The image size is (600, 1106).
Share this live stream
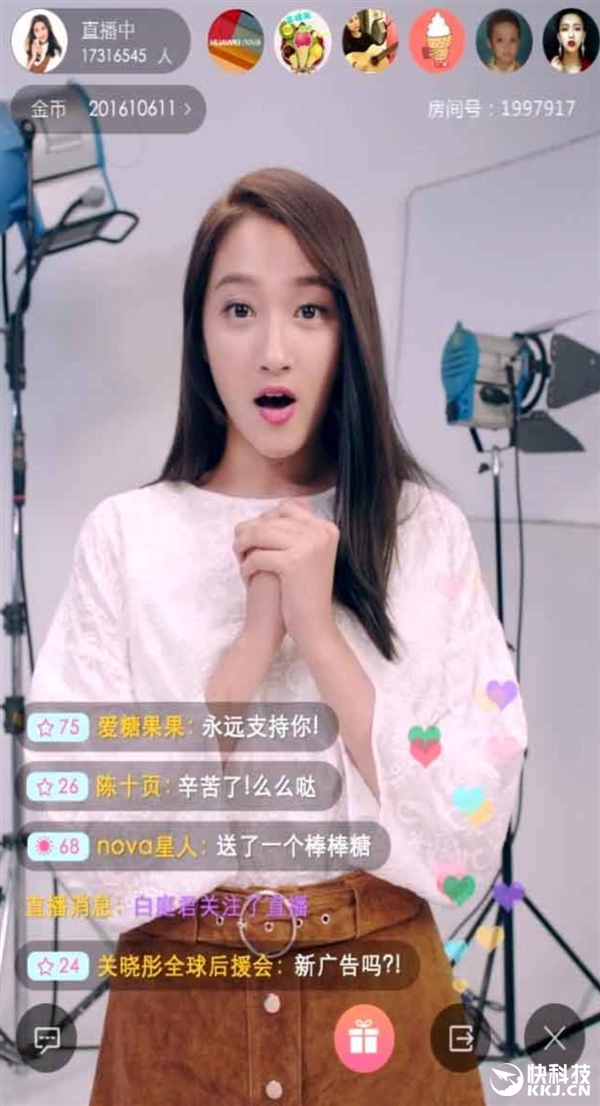point(460,1038)
